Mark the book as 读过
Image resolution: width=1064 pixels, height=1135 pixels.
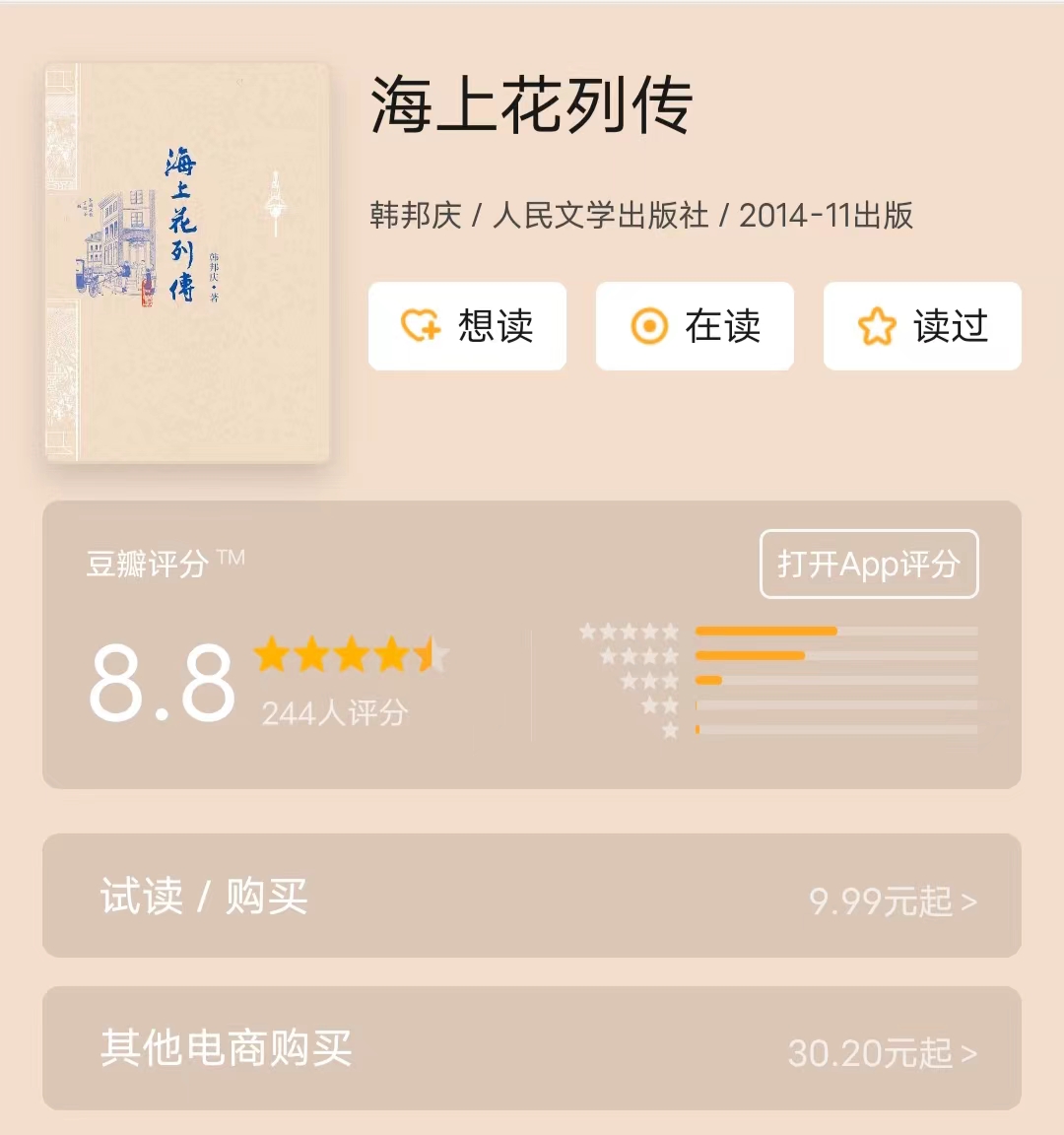[921, 325]
